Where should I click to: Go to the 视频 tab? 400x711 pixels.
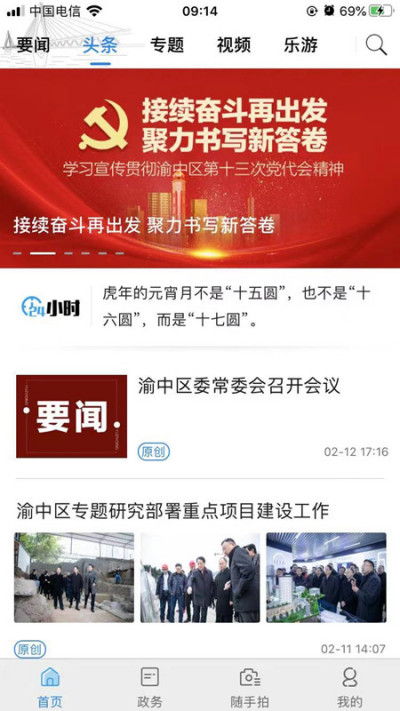click(234, 45)
